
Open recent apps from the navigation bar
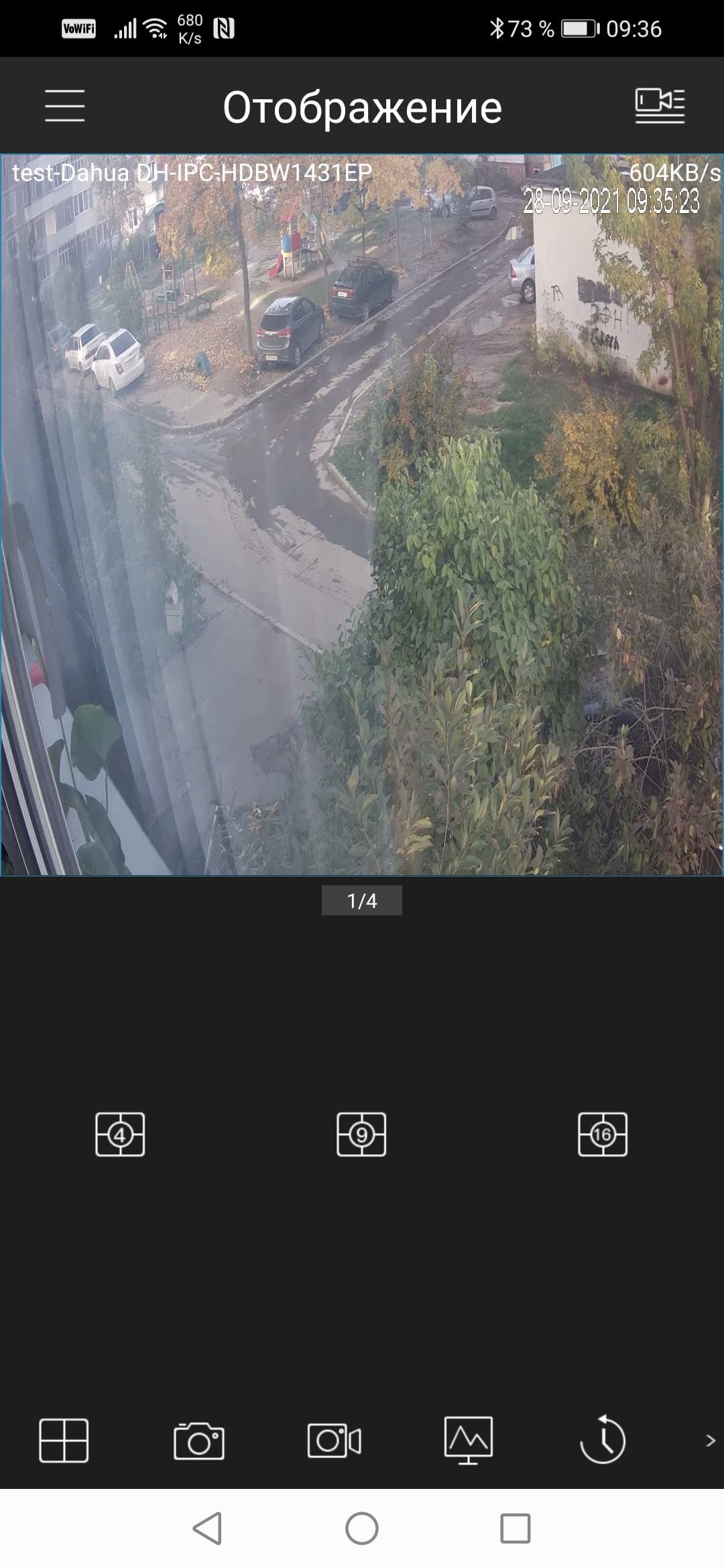[516, 1528]
